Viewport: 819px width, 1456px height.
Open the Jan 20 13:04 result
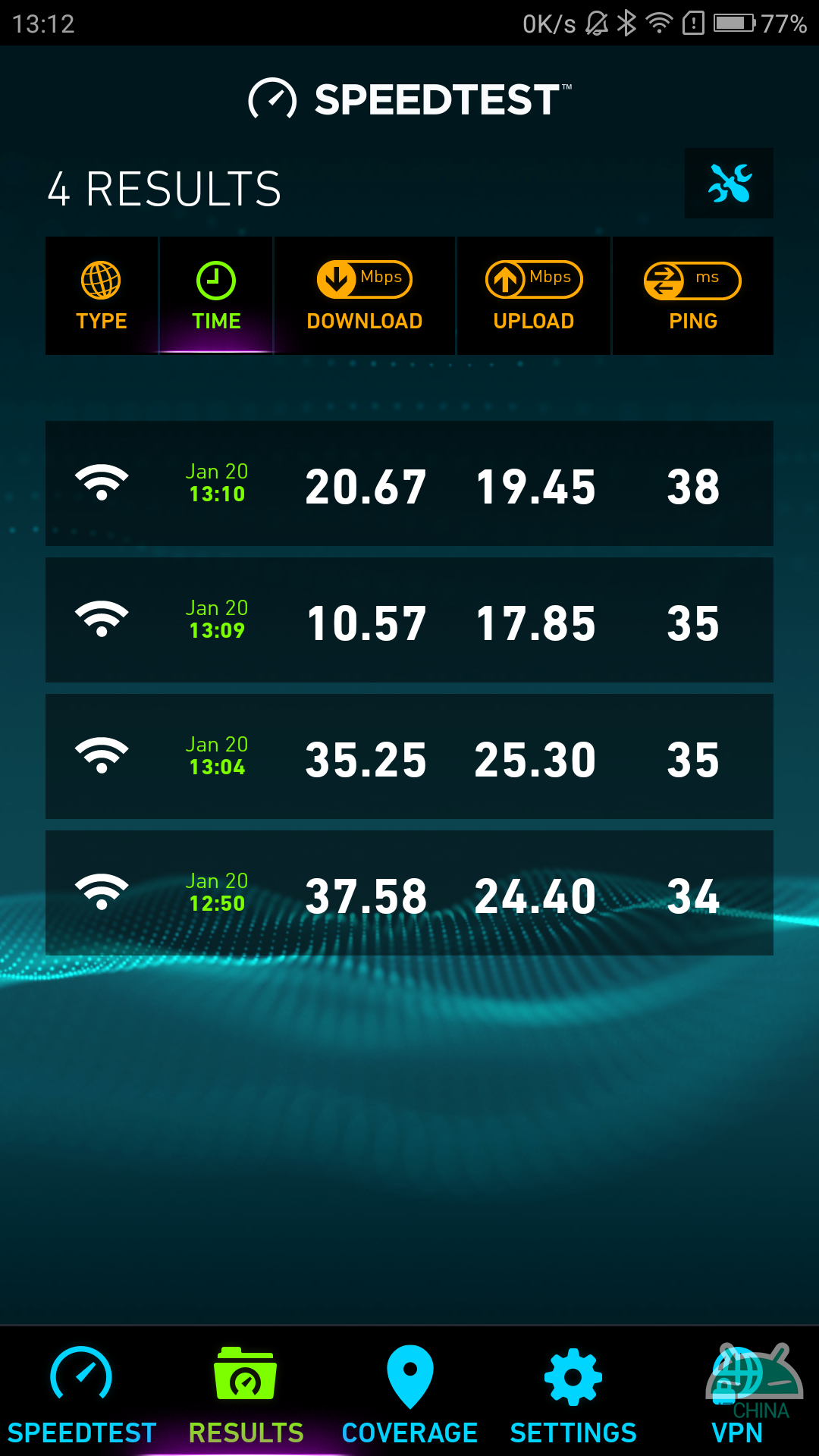409,757
